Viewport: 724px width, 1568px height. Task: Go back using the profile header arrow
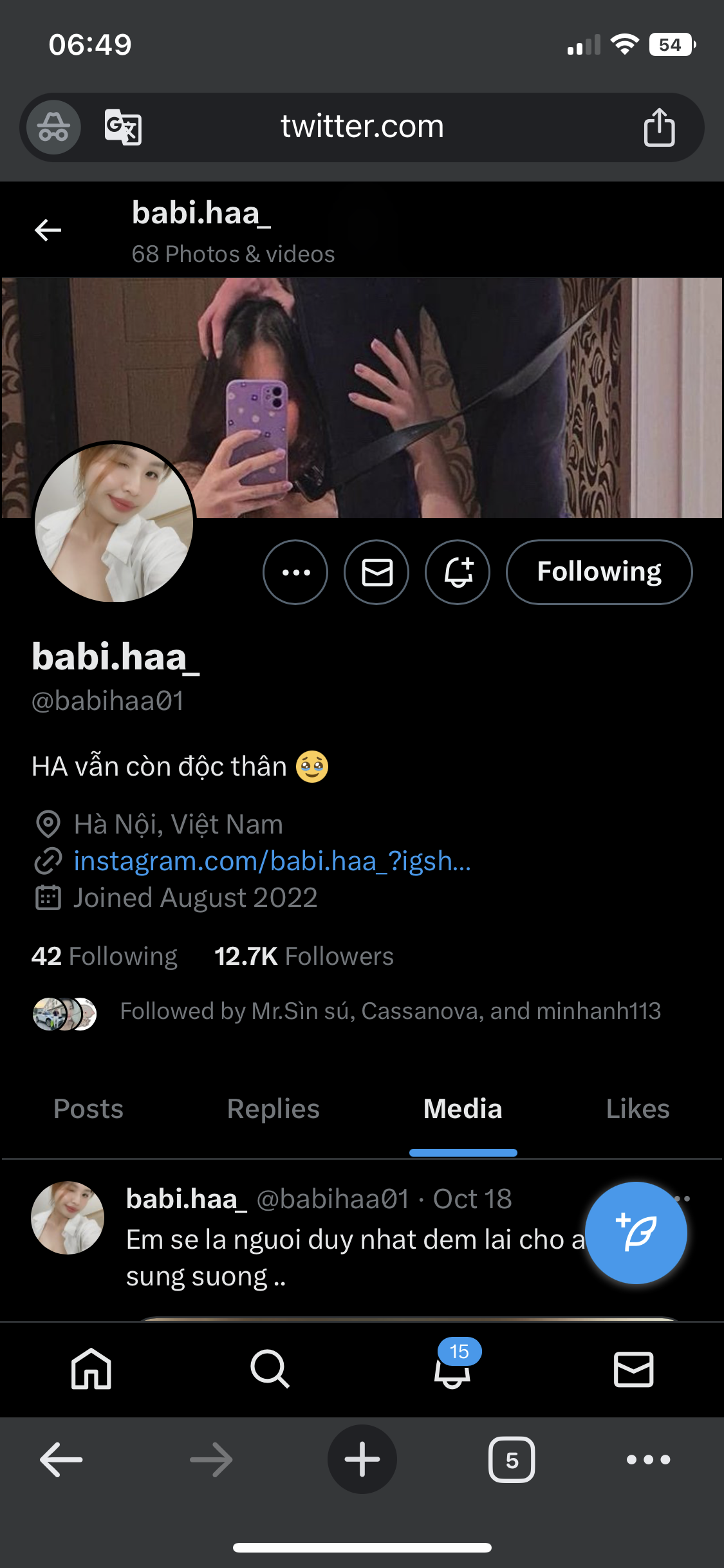[48, 230]
